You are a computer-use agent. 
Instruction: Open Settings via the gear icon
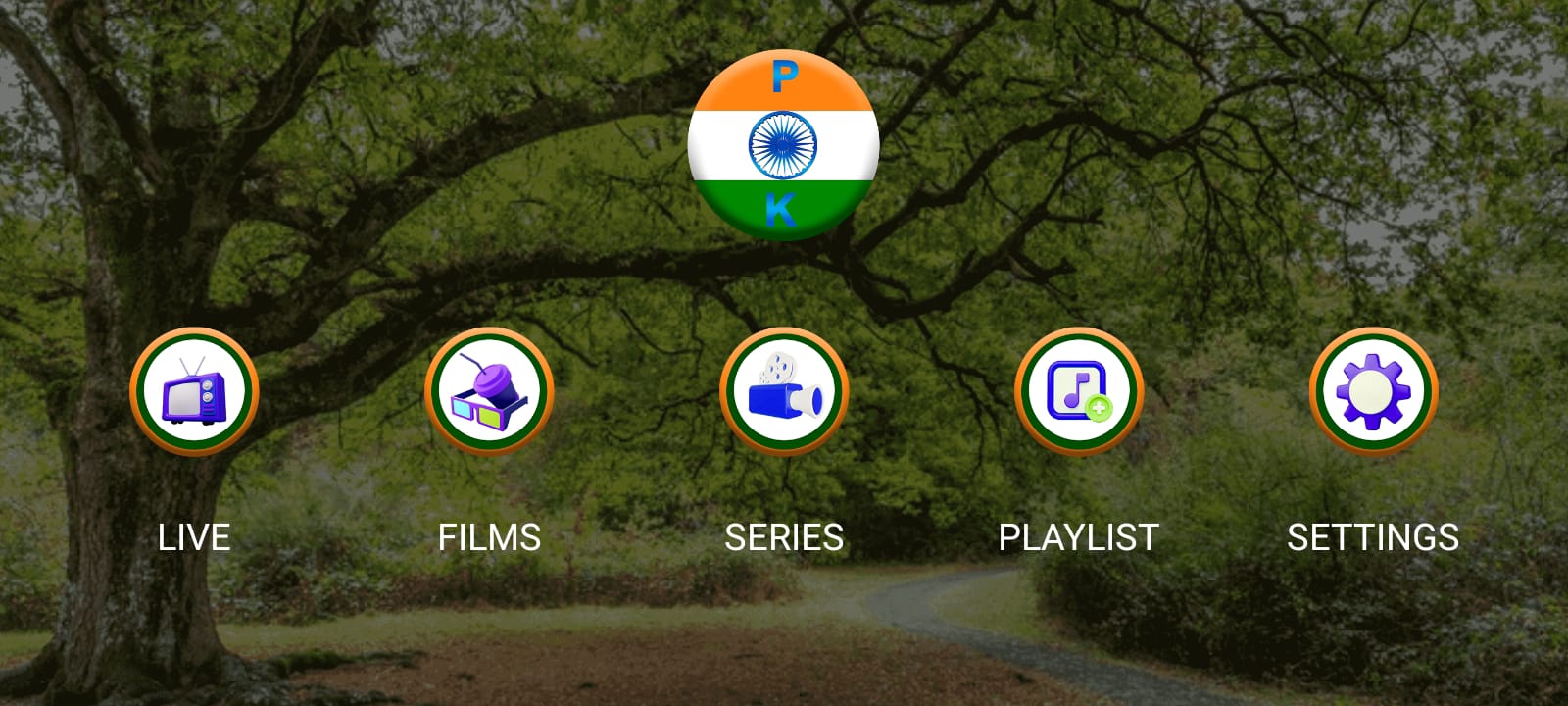1373,392
